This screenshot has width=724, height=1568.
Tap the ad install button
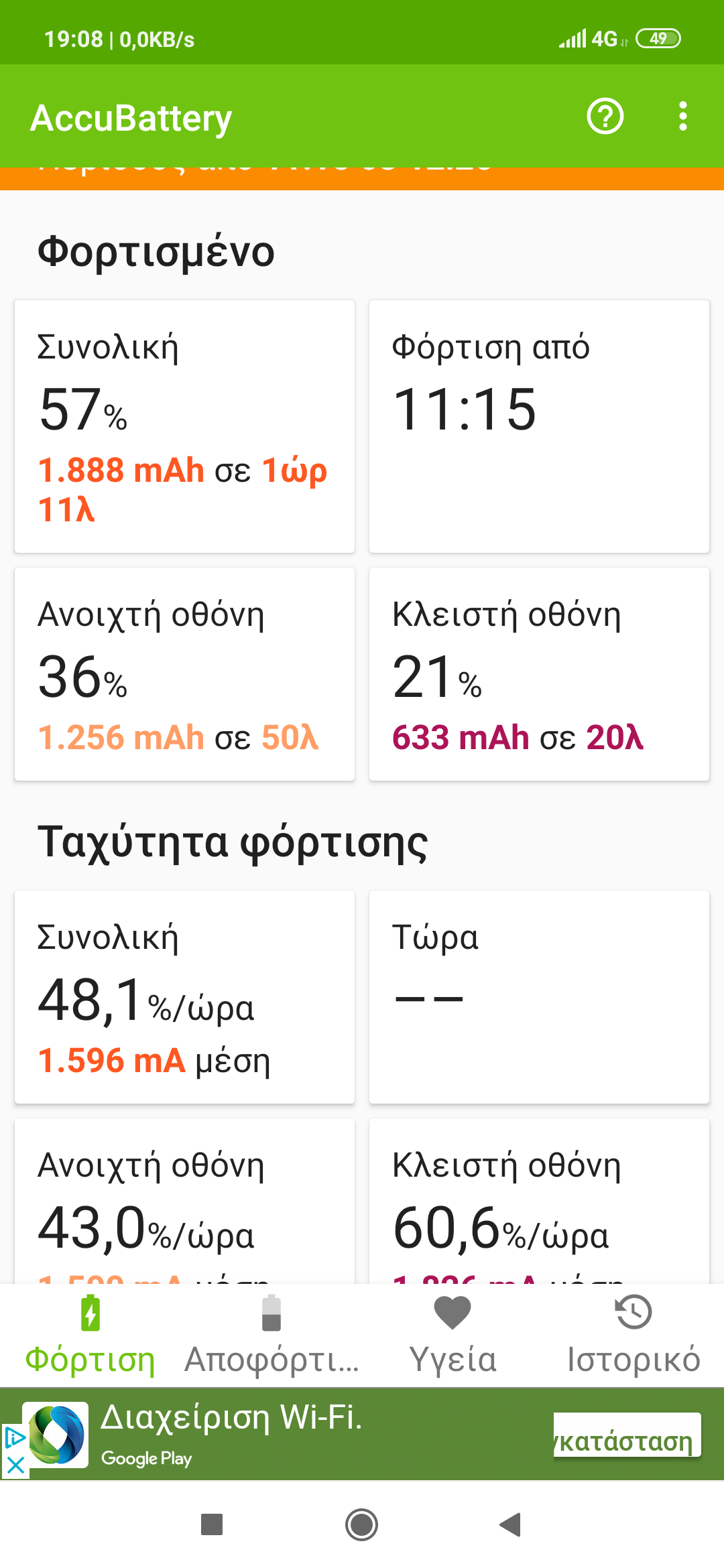point(627,1435)
